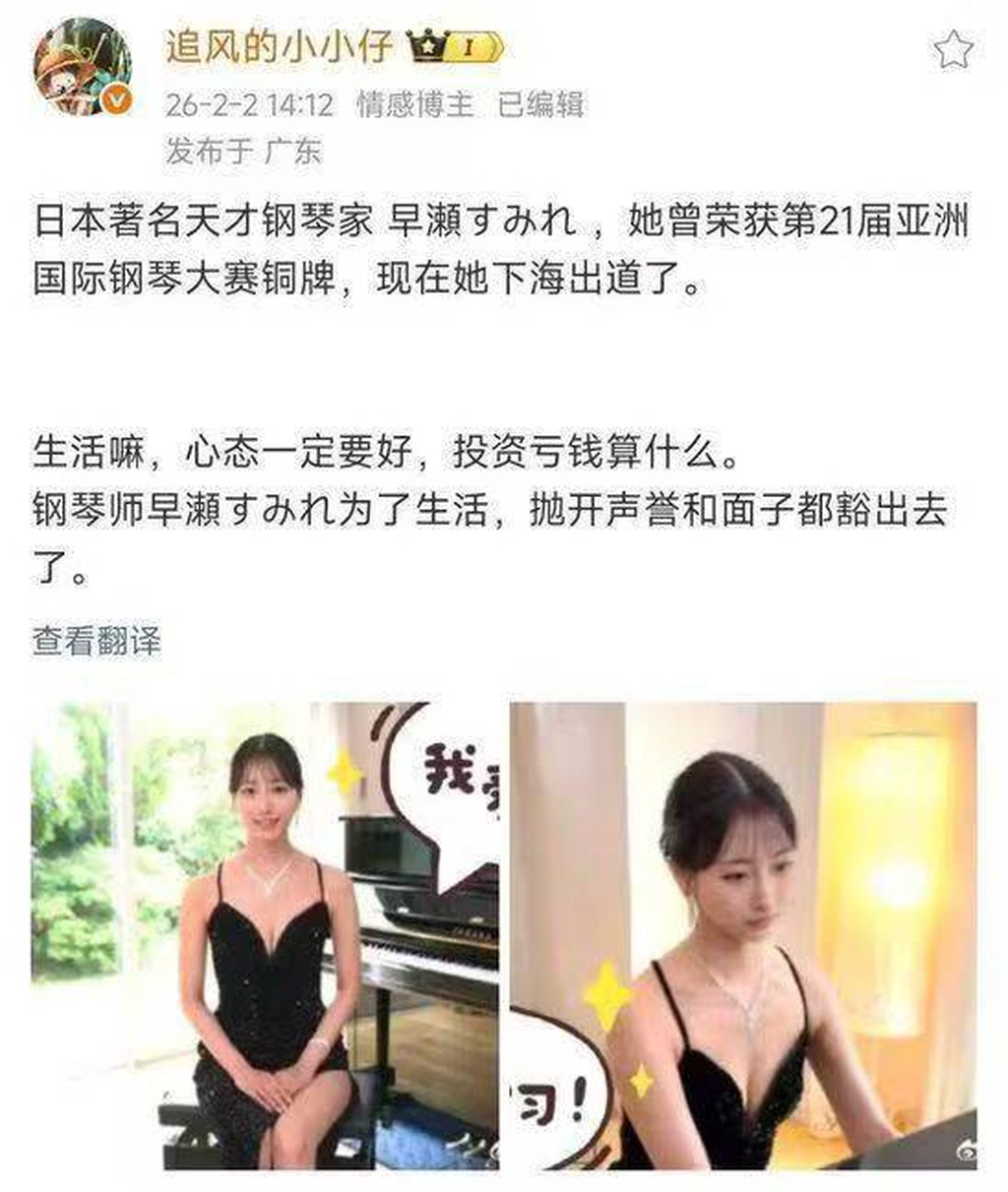Tap 查看翻译 to translate the post
This screenshot has width=1008, height=1192.
[96, 641]
